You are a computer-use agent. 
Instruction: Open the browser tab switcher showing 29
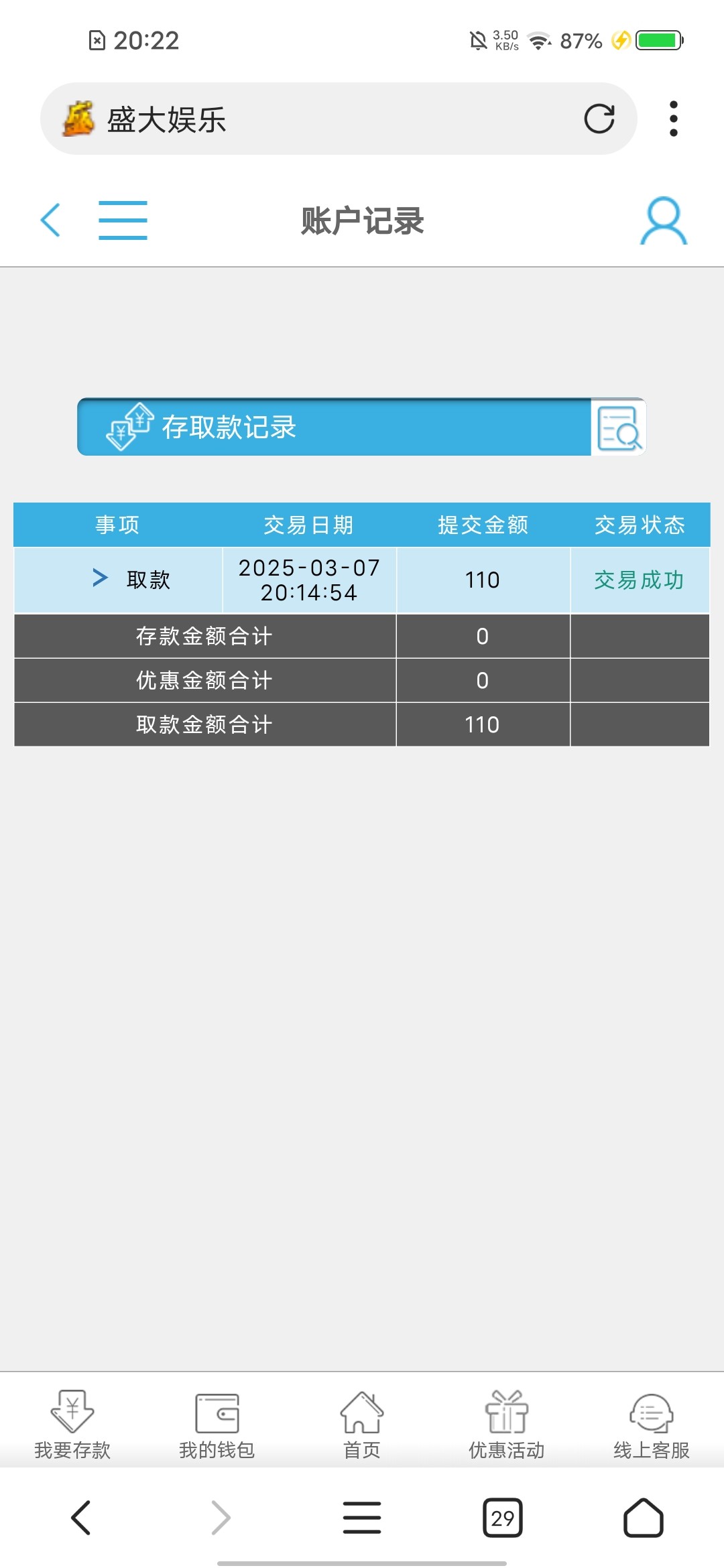(502, 1518)
